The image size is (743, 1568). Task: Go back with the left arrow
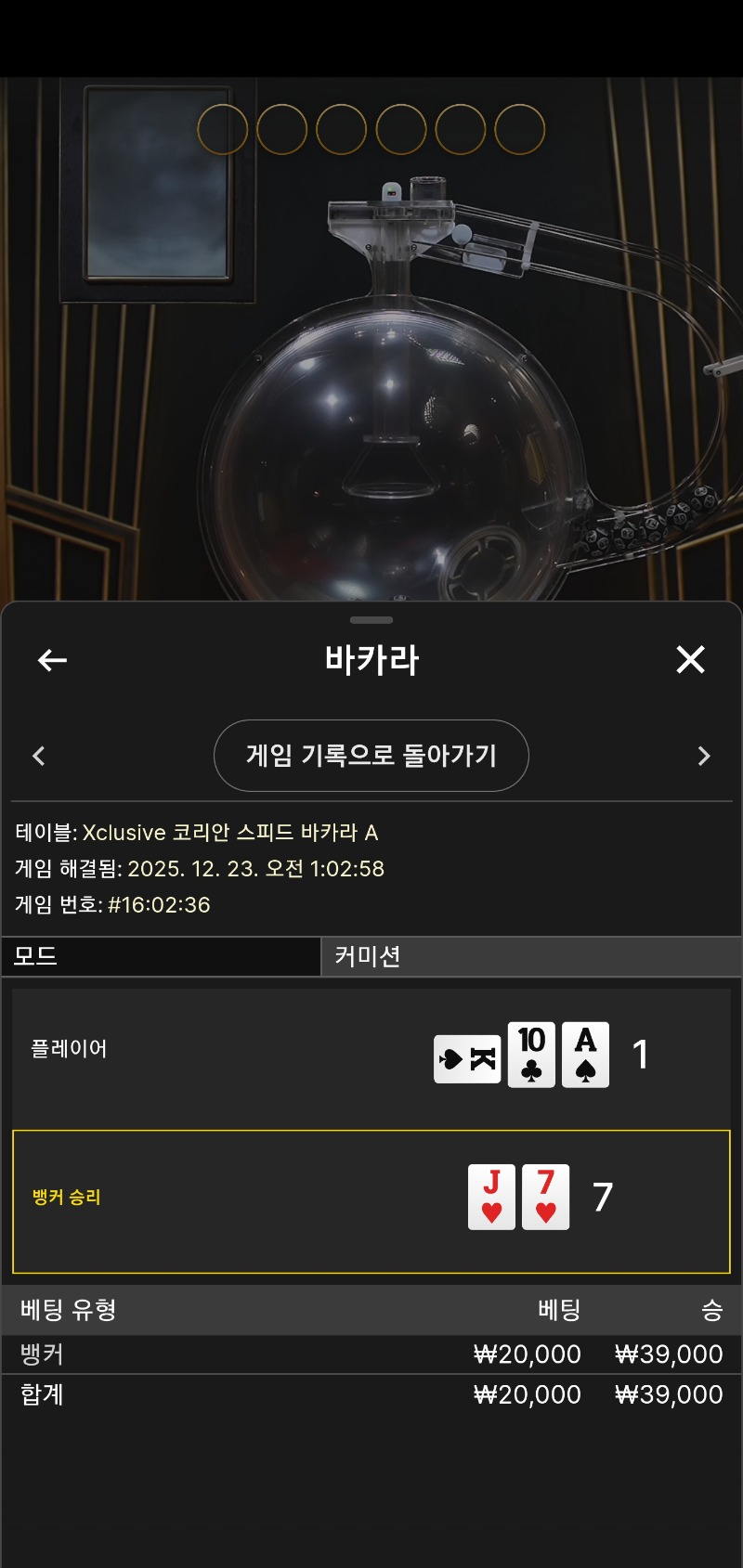52,660
